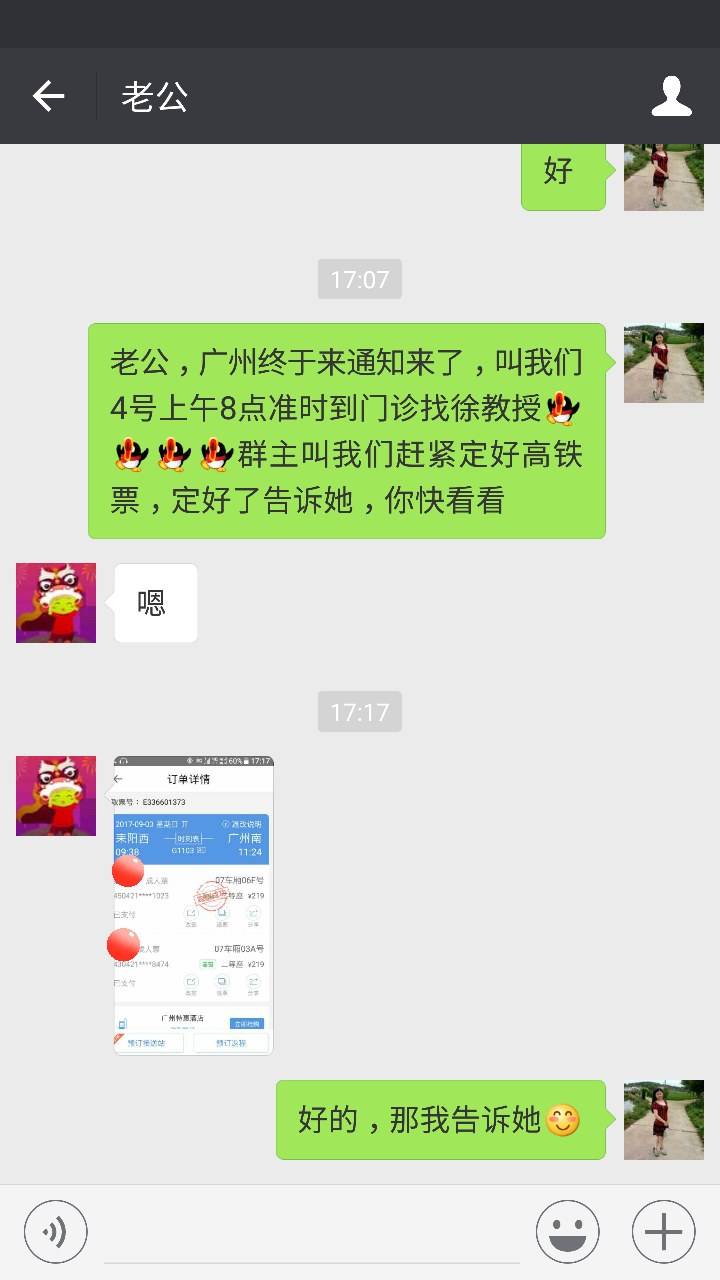
Task: Switch to voice message input
Action: click(56, 1231)
